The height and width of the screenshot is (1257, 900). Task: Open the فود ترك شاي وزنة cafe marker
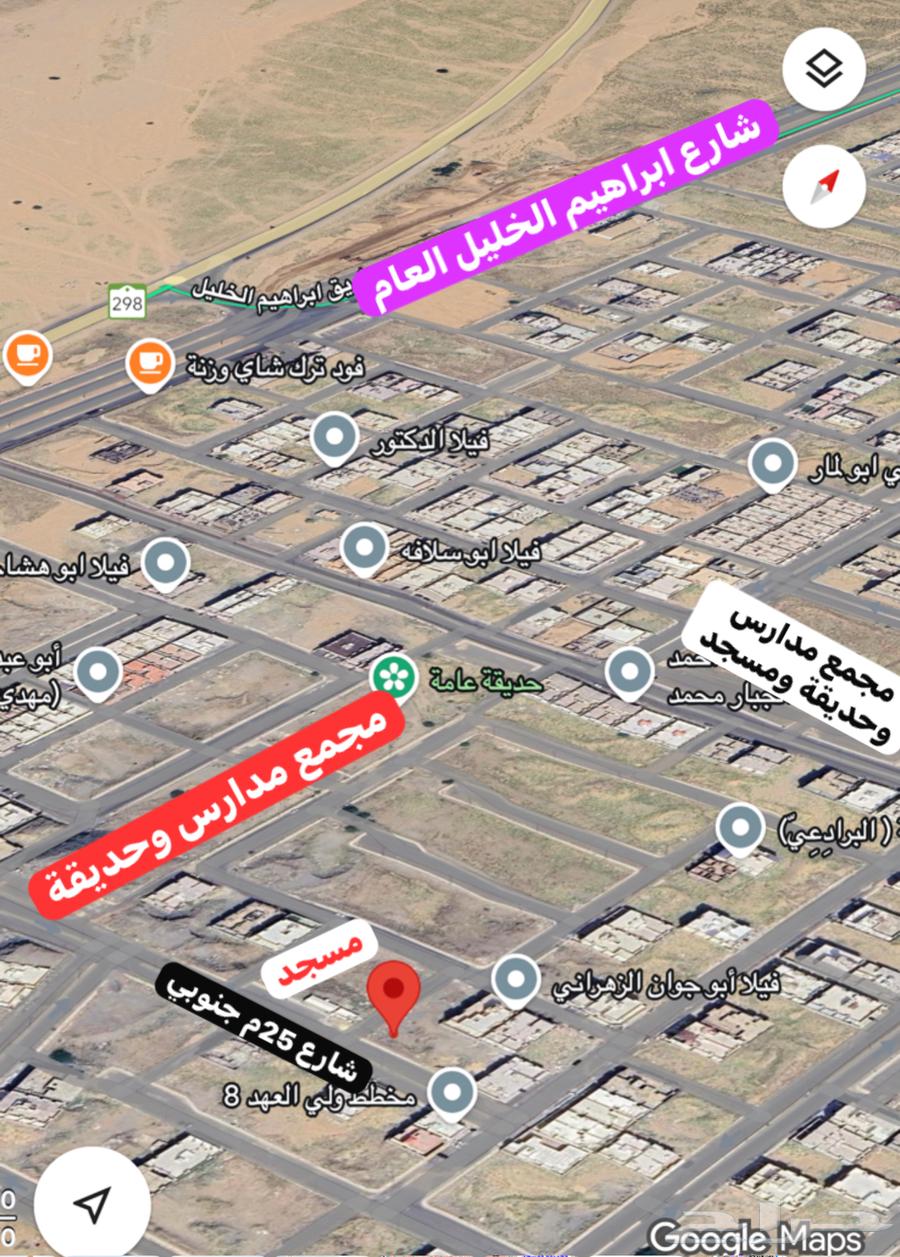click(x=151, y=362)
